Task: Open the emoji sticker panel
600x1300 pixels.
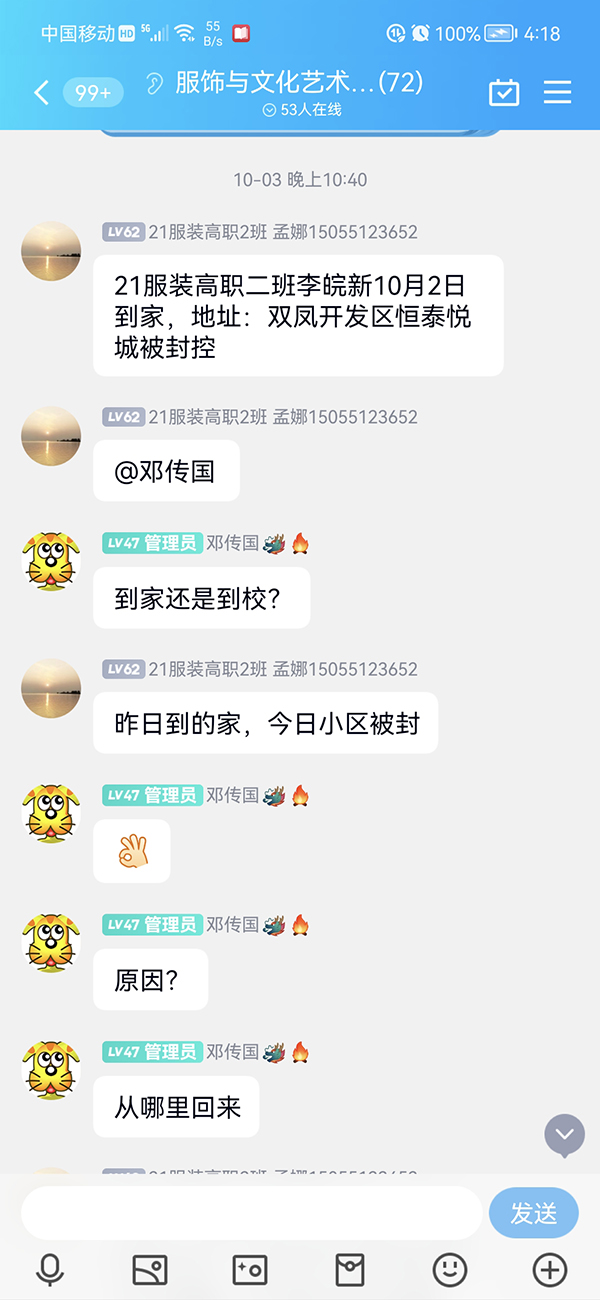Action: click(449, 1270)
